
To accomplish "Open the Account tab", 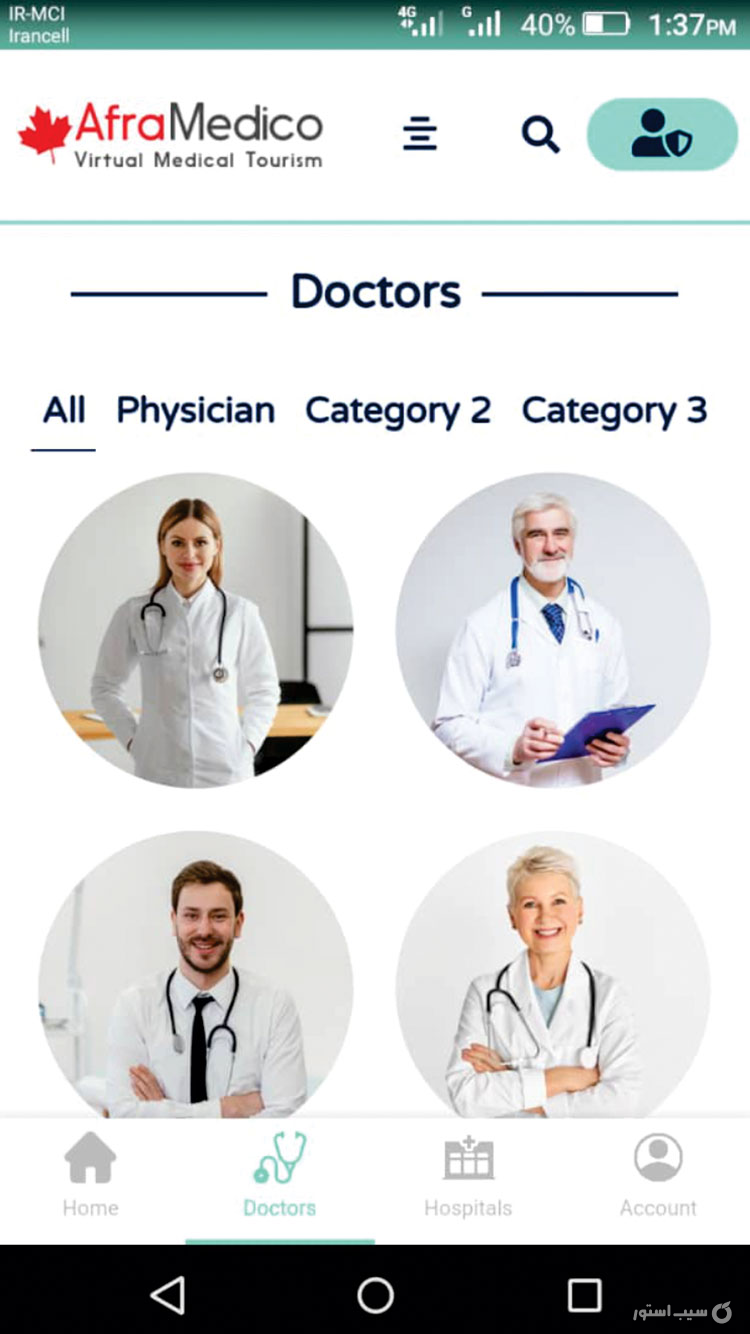I will pyautogui.click(x=657, y=1176).
